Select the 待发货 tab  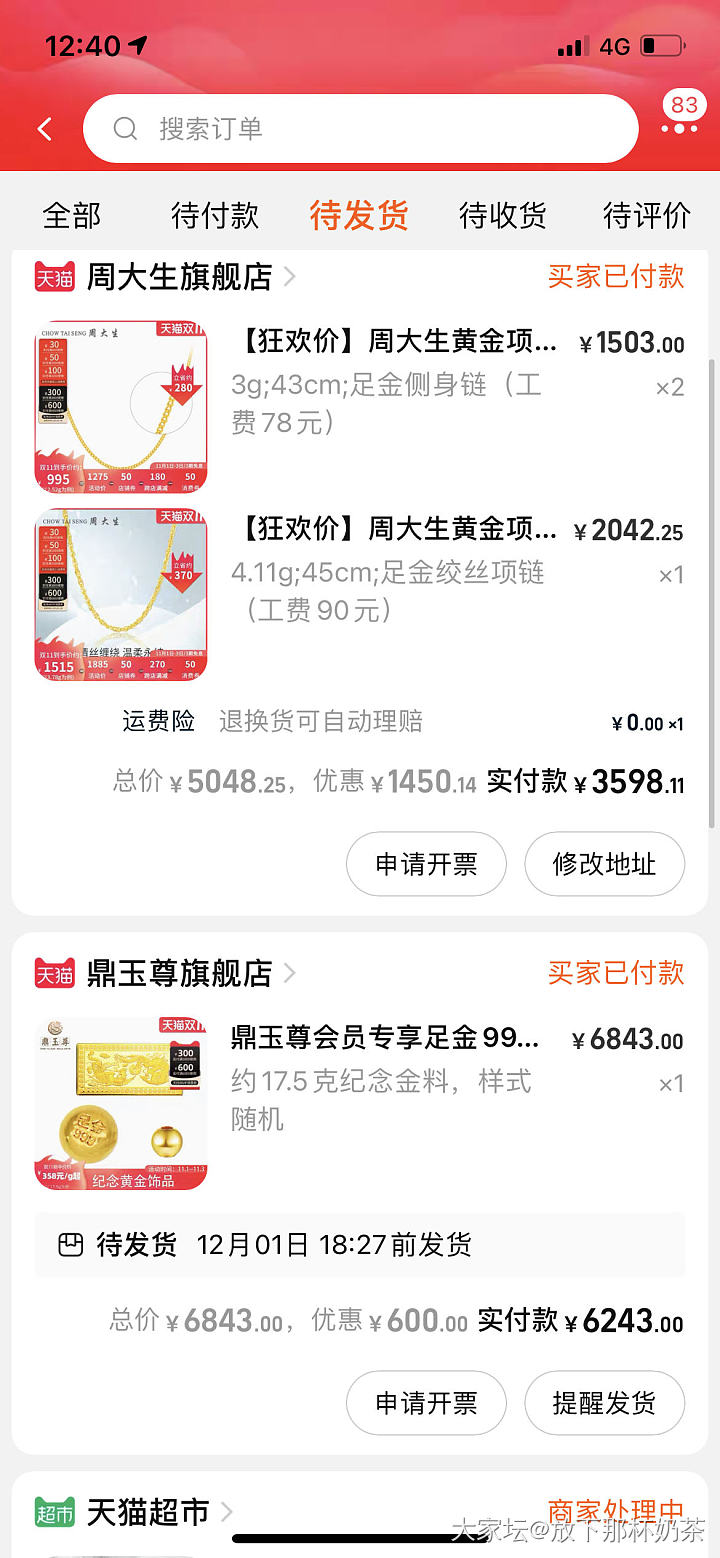click(x=359, y=215)
